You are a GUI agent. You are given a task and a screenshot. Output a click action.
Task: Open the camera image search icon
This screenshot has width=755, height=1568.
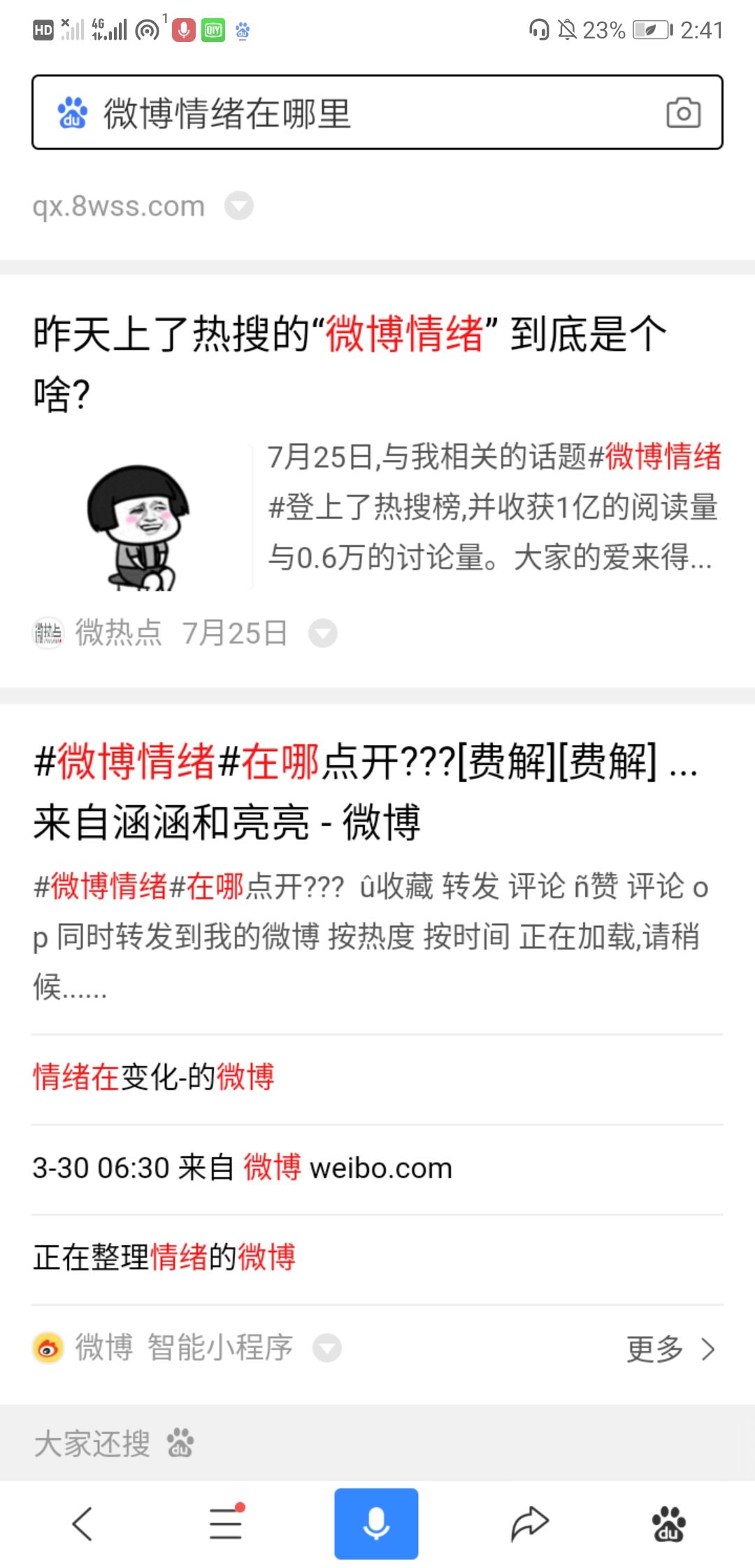pyautogui.click(x=683, y=113)
